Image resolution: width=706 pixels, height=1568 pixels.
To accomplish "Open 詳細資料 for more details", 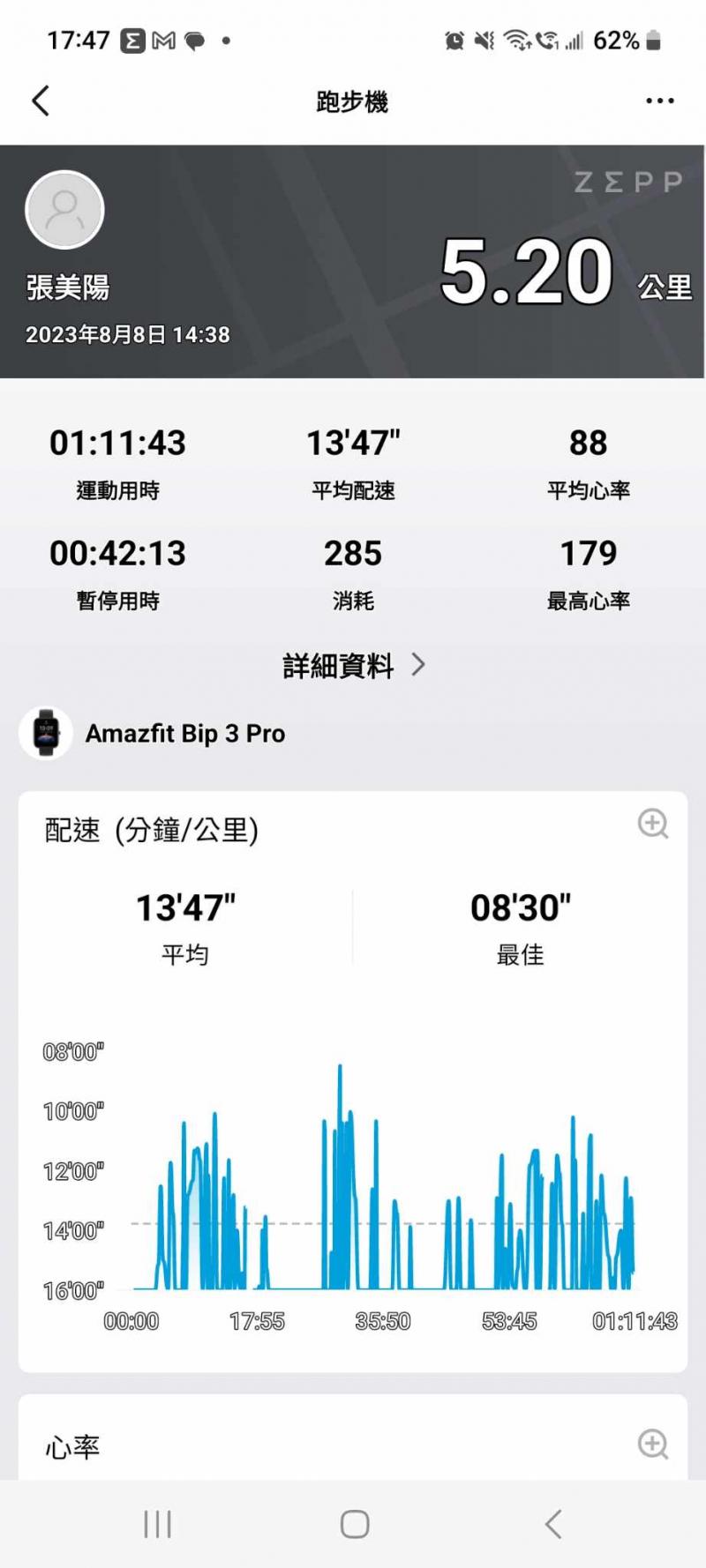I will pos(353,666).
